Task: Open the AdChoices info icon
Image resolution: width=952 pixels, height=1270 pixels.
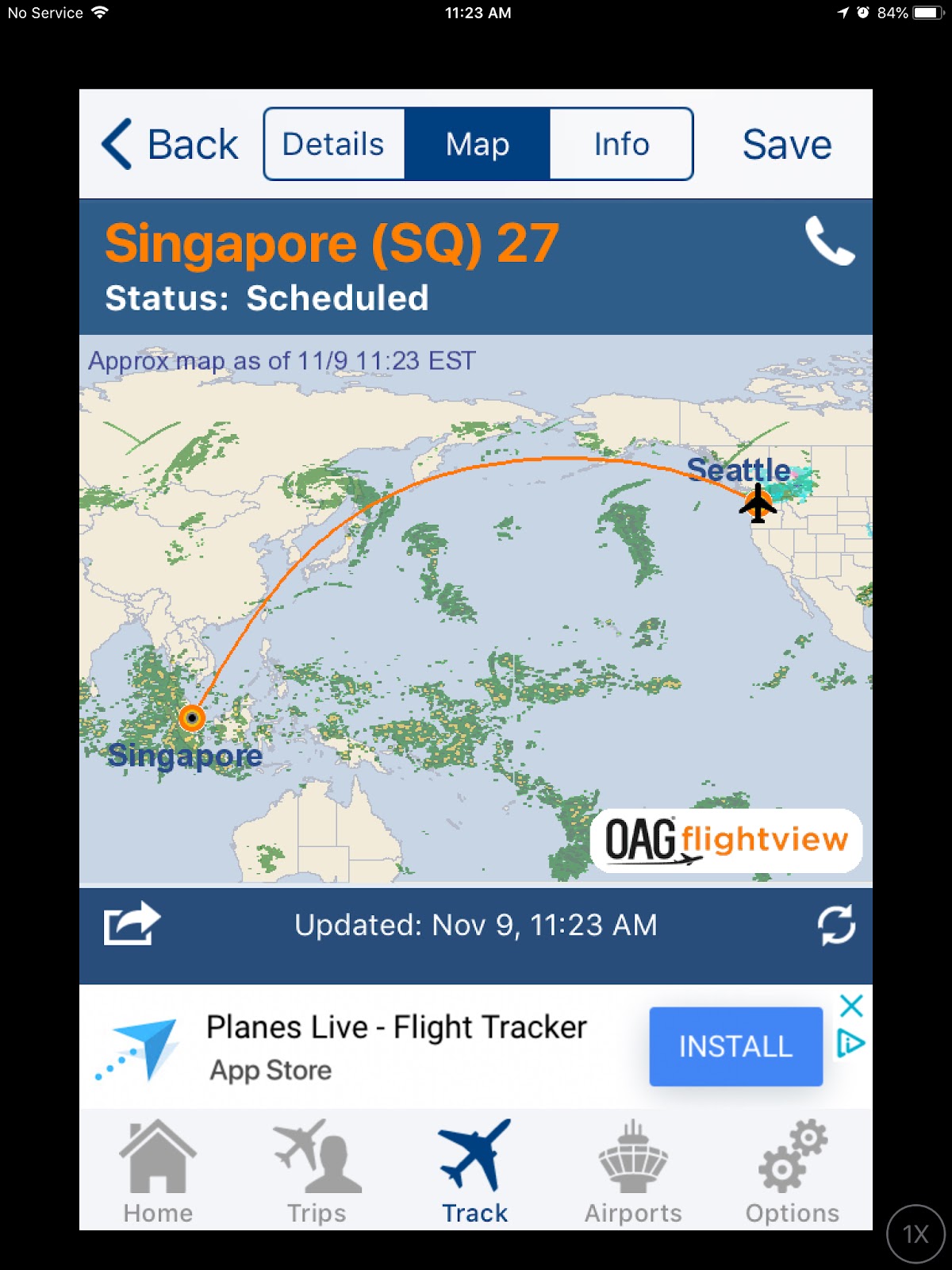Action: click(850, 1043)
